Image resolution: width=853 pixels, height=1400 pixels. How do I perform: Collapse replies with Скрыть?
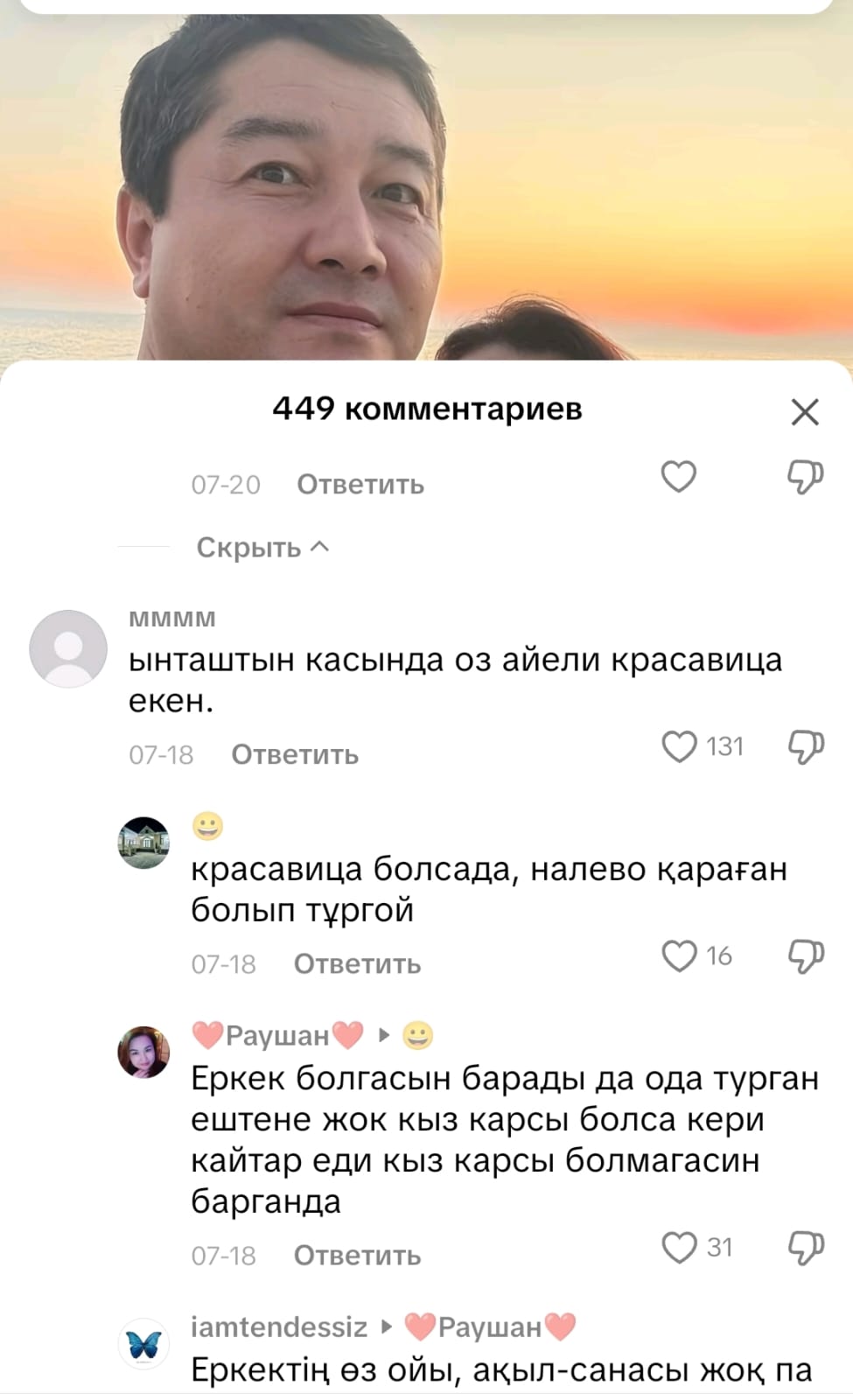[262, 548]
